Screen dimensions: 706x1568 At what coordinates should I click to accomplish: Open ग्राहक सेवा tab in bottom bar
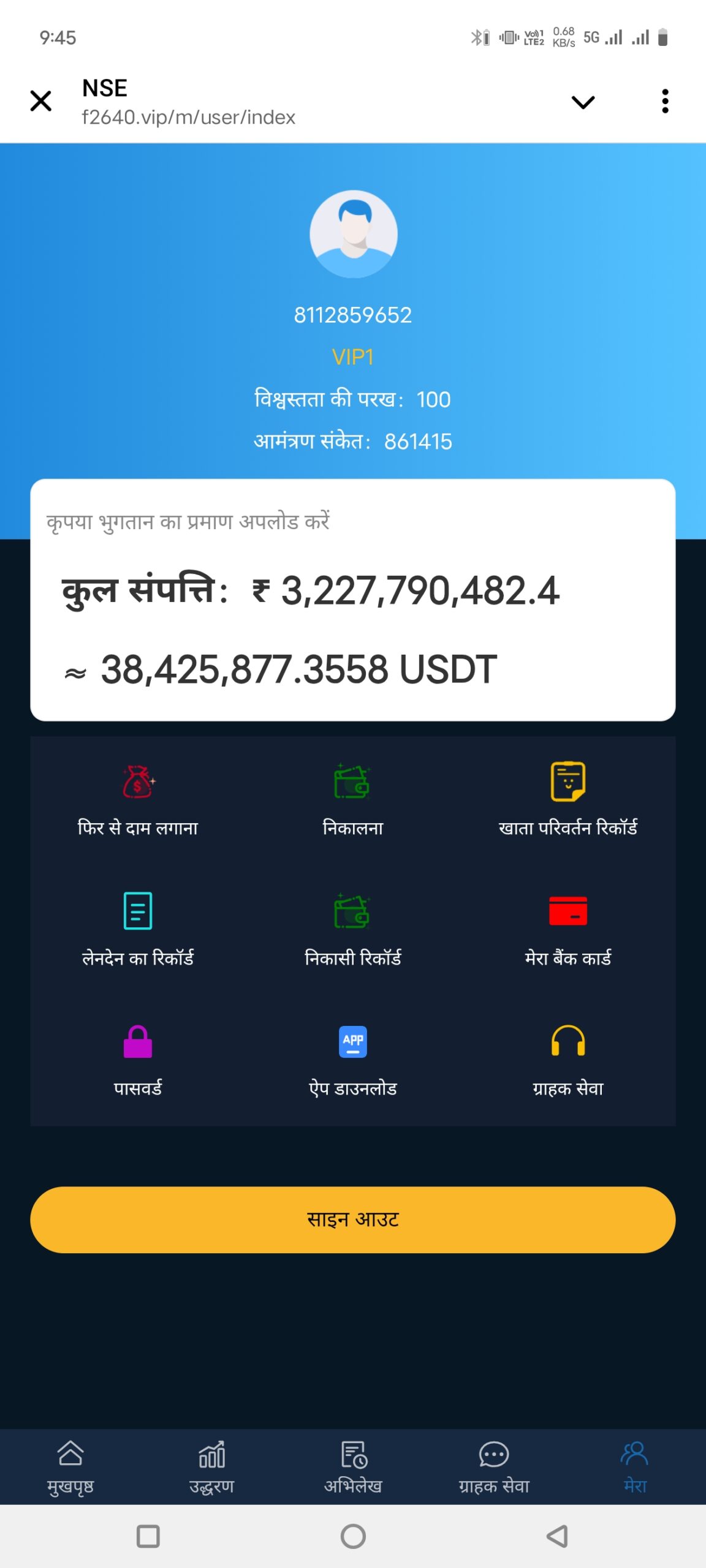[494, 1466]
